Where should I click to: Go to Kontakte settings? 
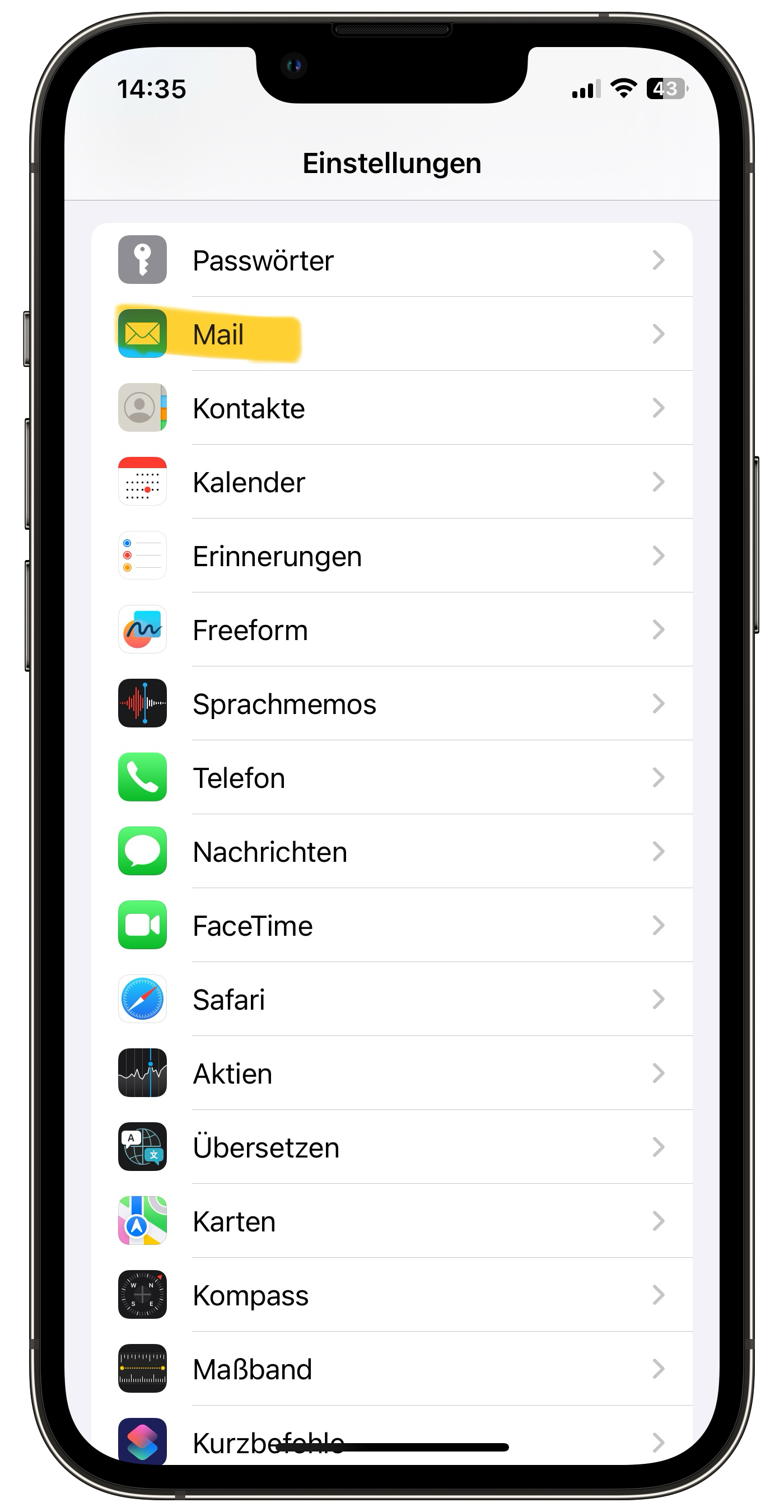(391, 408)
